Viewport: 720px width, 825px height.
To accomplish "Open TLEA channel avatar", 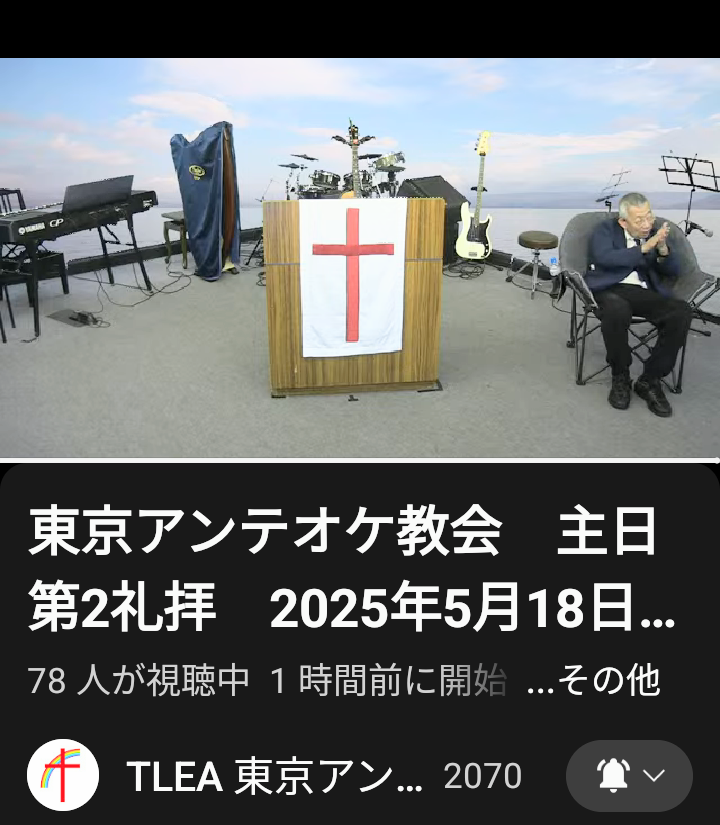I will click(63, 775).
